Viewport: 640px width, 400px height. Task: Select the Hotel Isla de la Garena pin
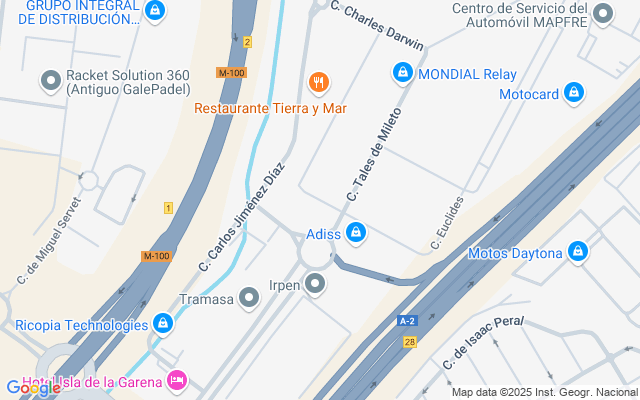(177, 381)
